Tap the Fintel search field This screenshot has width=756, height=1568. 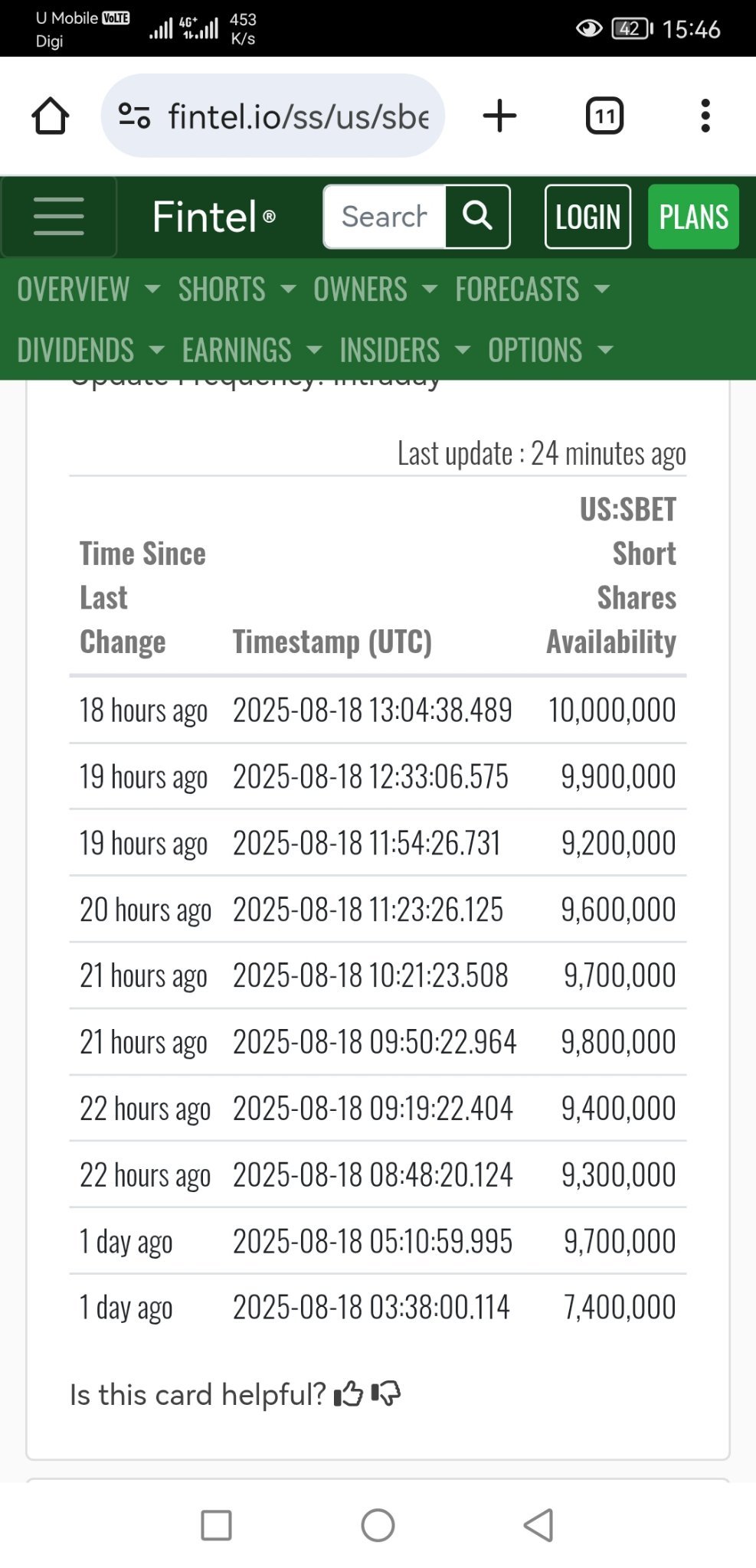tap(385, 217)
